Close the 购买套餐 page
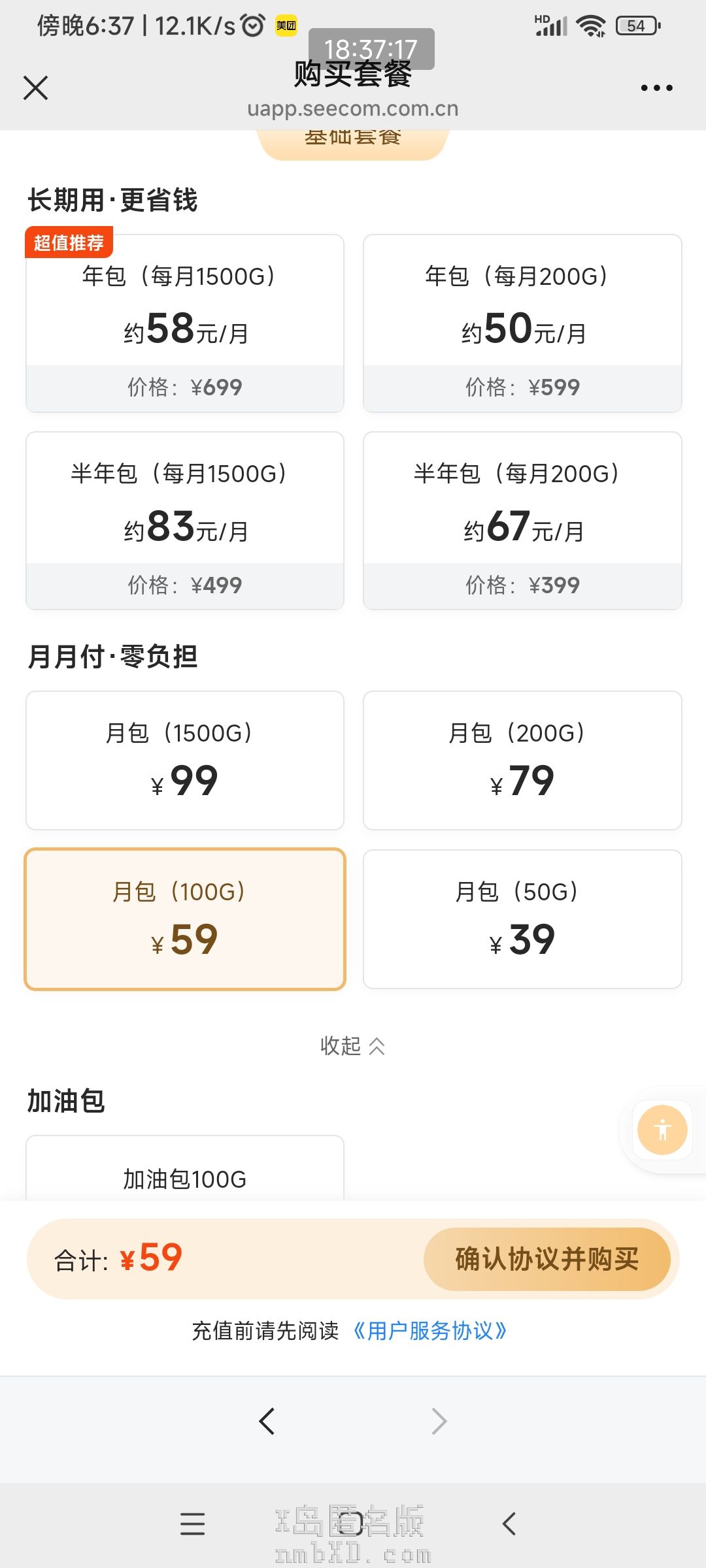This screenshot has width=706, height=1568. [36, 88]
